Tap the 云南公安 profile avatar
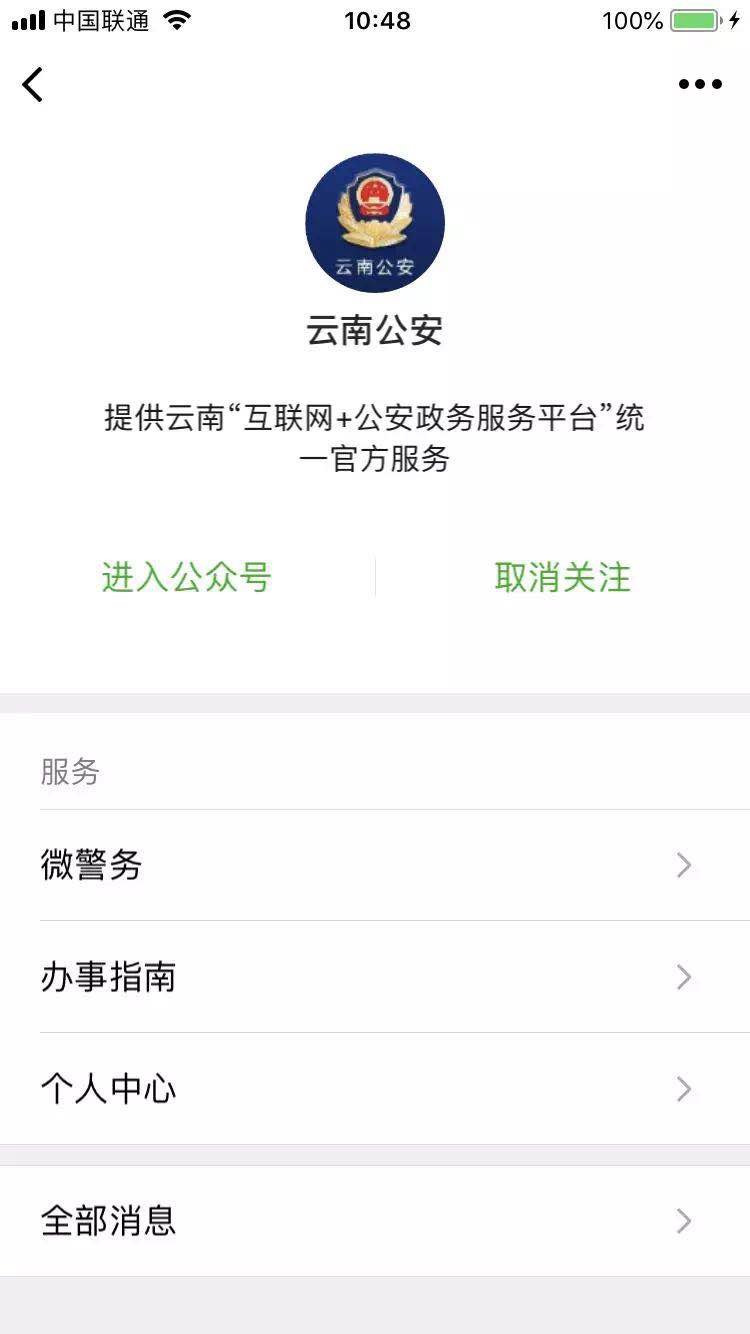Image resolution: width=750 pixels, height=1334 pixels. [375, 223]
